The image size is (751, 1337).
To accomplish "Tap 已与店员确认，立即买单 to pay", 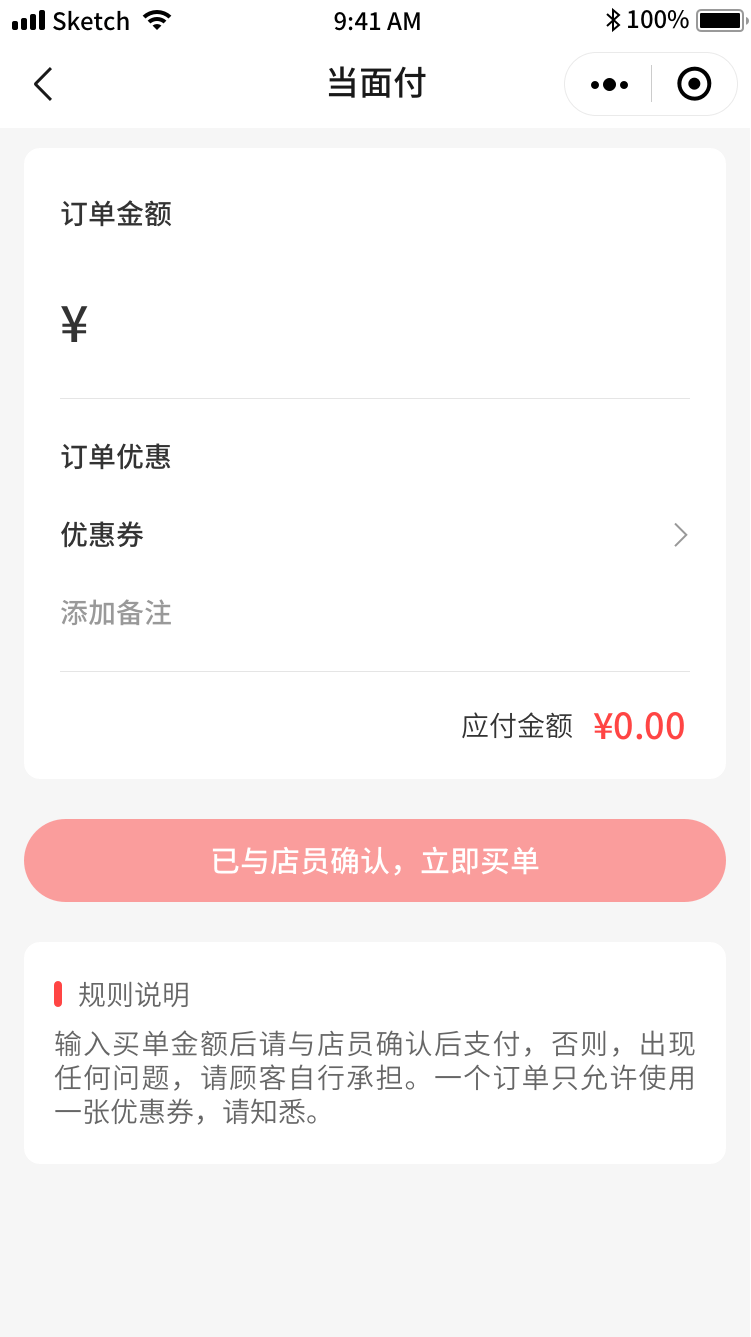I will click(x=375, y=861).
